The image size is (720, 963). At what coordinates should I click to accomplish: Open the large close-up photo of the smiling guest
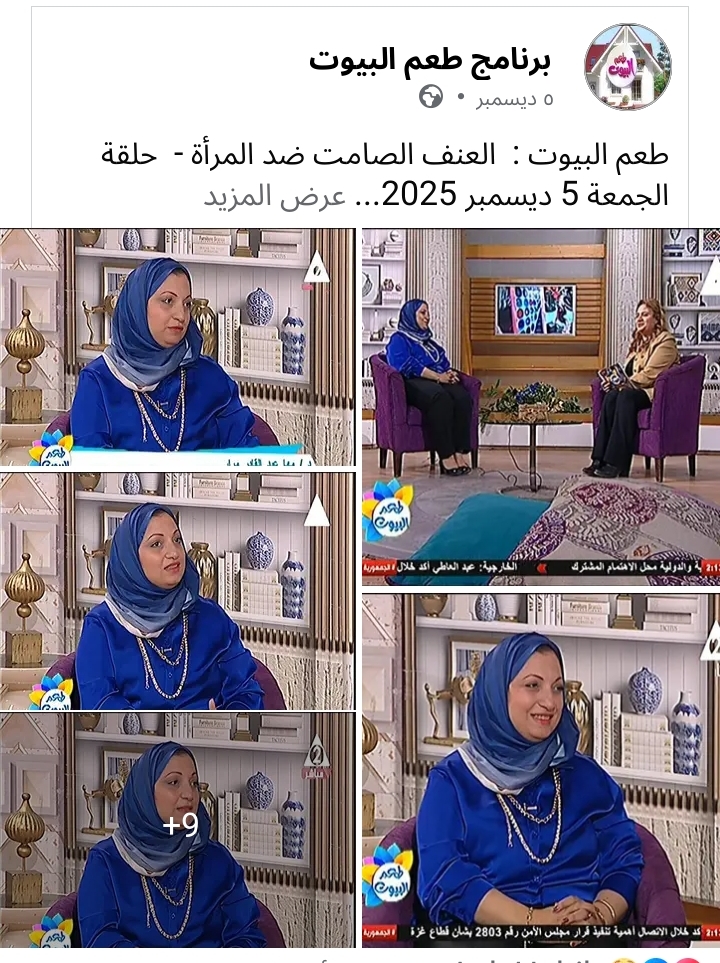pyautogui.click(x=540, y=768)
